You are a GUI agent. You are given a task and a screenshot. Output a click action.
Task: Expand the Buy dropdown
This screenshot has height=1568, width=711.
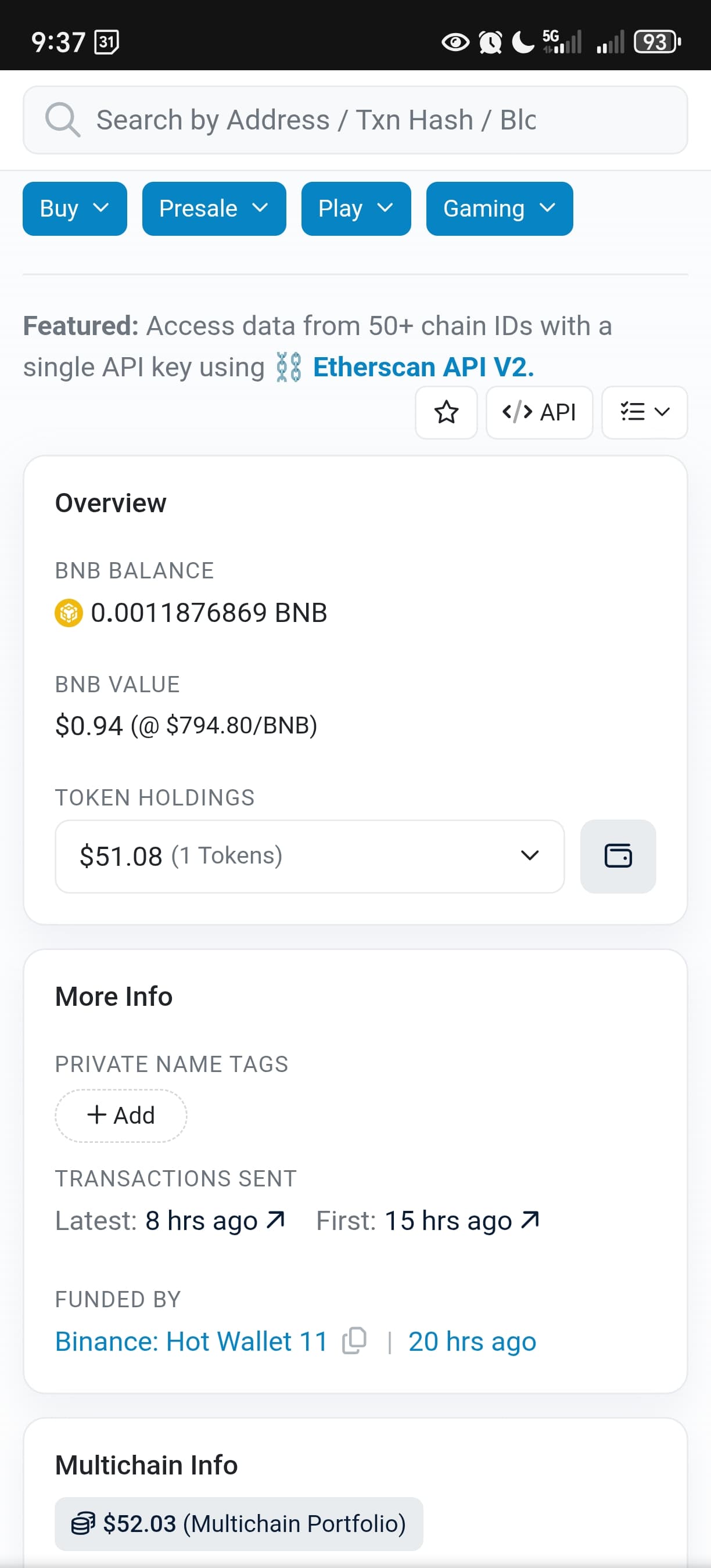(75, 209)
